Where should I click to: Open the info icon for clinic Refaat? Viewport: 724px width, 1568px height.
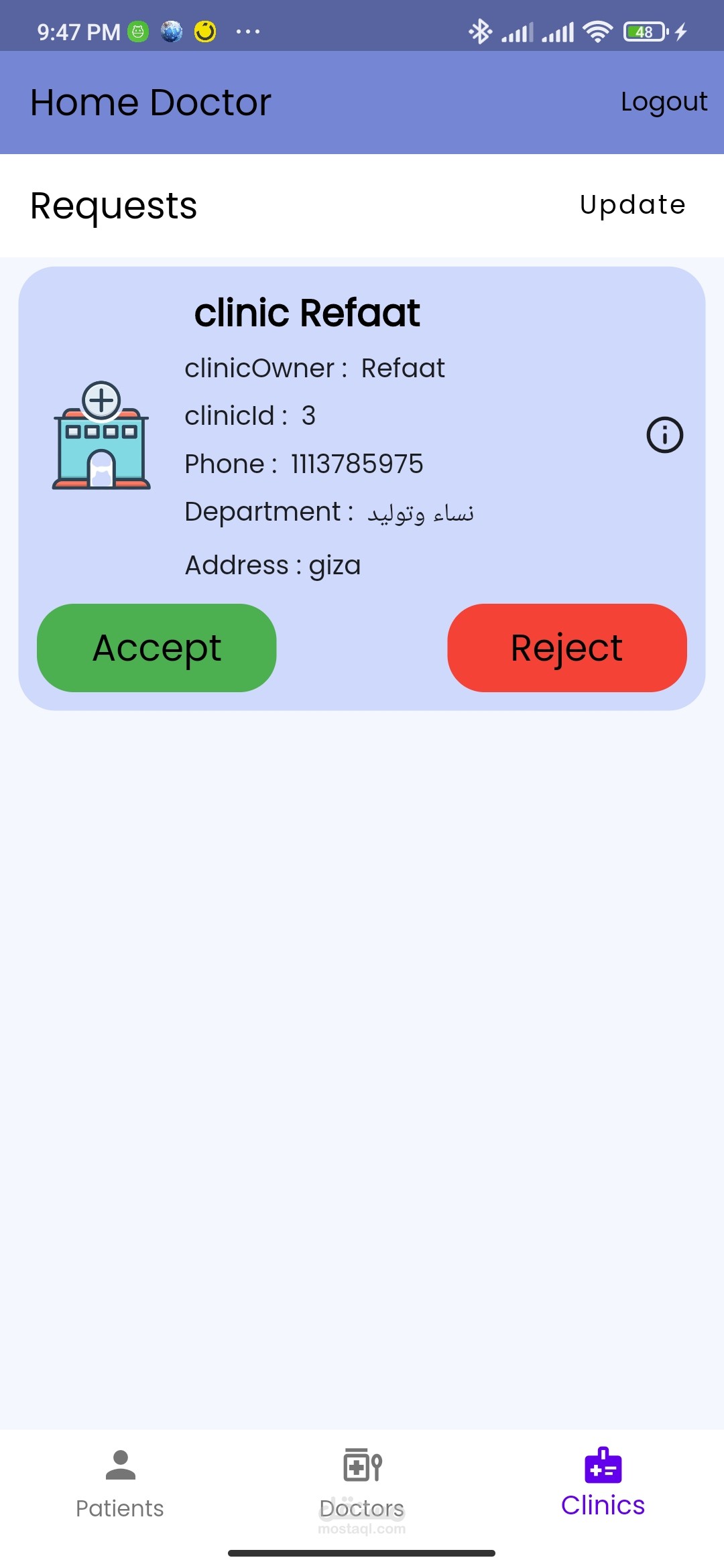click(x=664, y=436)
